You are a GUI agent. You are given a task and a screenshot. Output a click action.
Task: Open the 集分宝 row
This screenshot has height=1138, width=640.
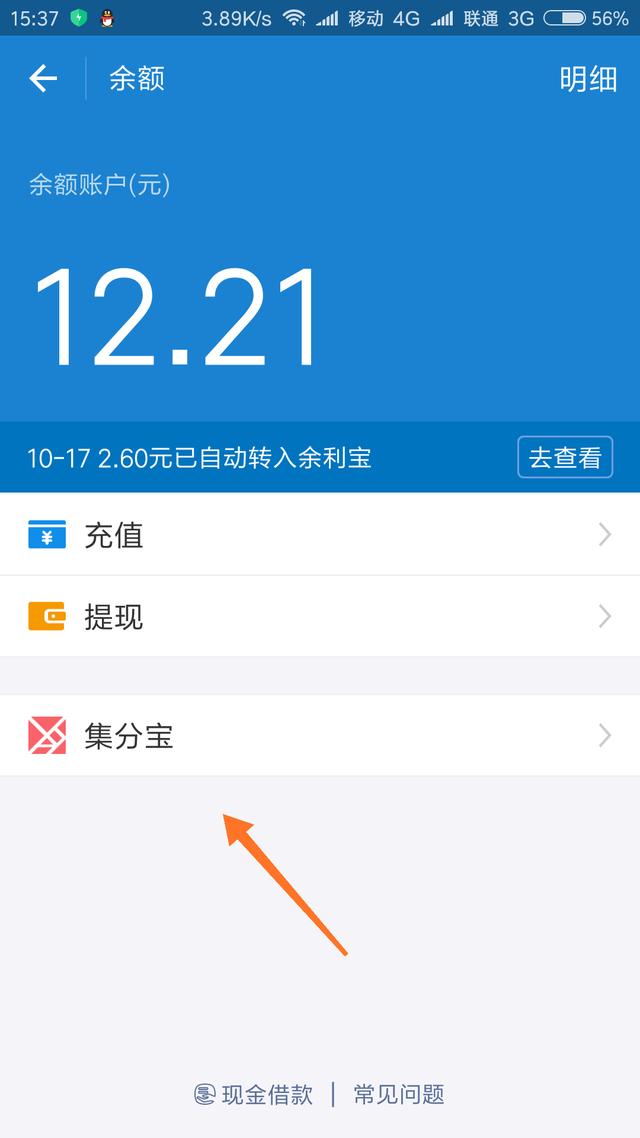click(x=320, y=735)
